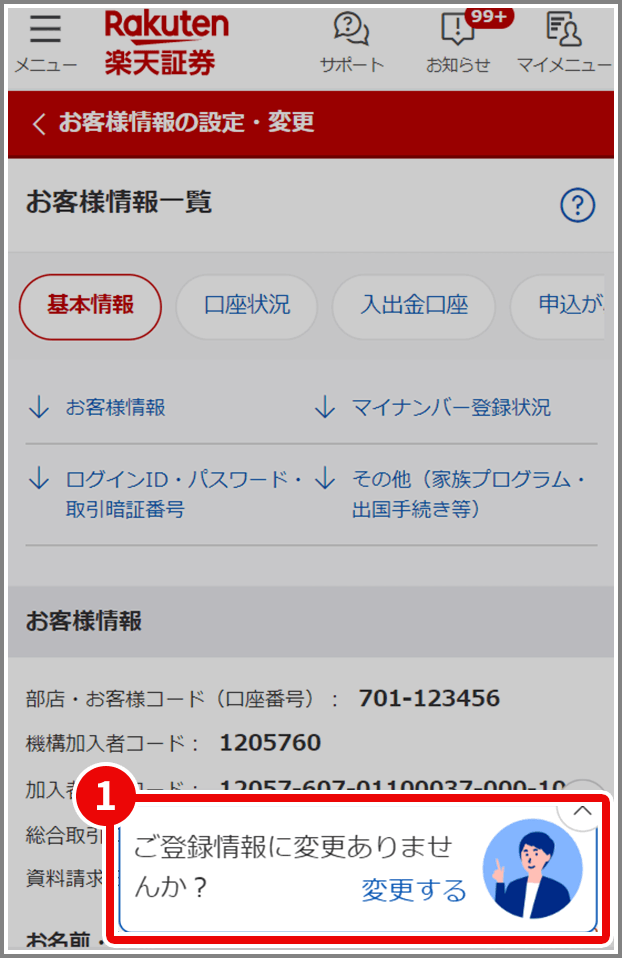Jump to ログインID・パスワード・取引暗証番号
This screenshot has height=958, width=622.
coord(180,494)
